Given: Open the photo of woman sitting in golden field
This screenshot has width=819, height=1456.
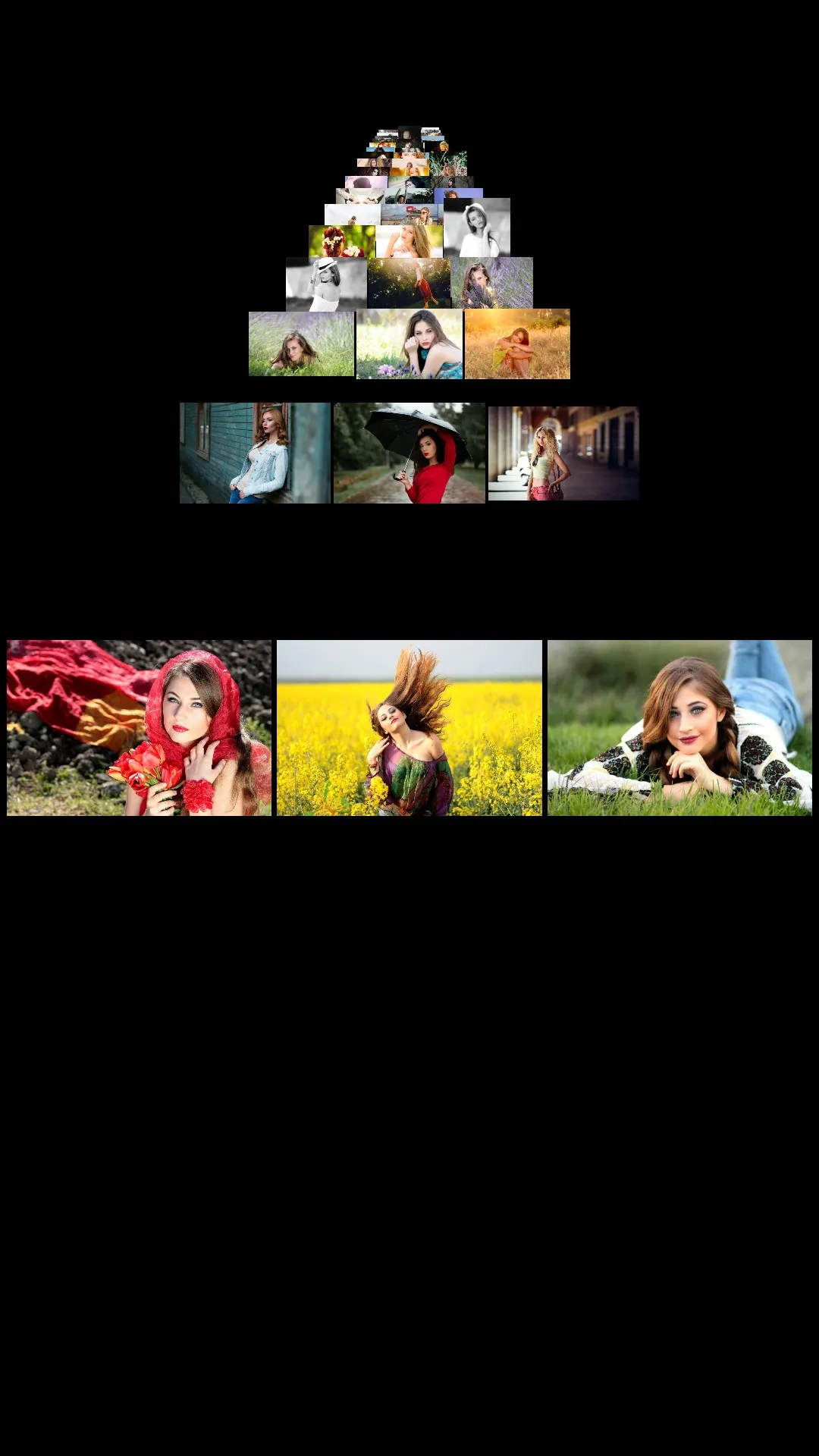Looking at the screenshot, I should (x=517, y=344).
